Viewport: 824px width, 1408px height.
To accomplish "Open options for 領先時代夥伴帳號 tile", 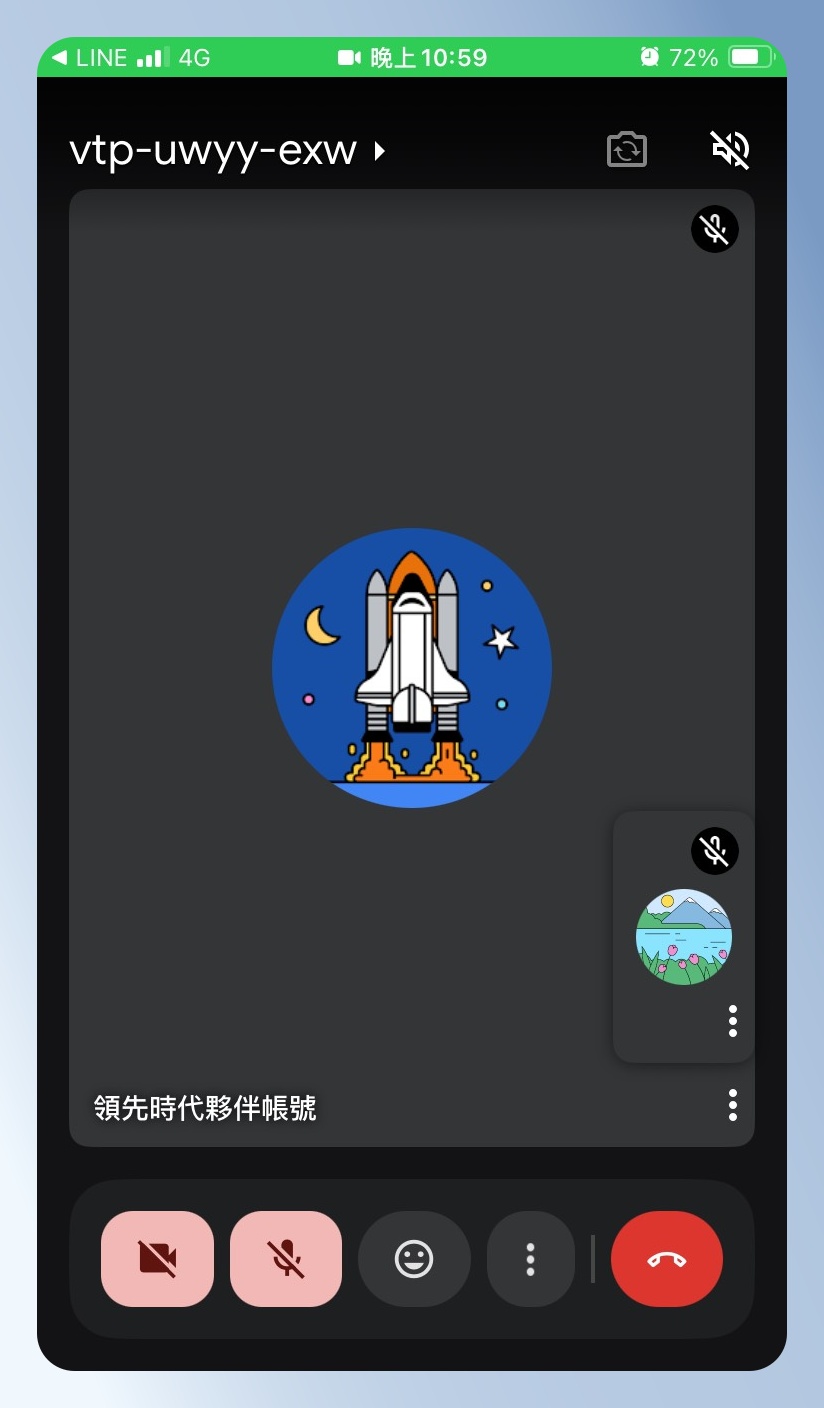I will click(733, 1105).
